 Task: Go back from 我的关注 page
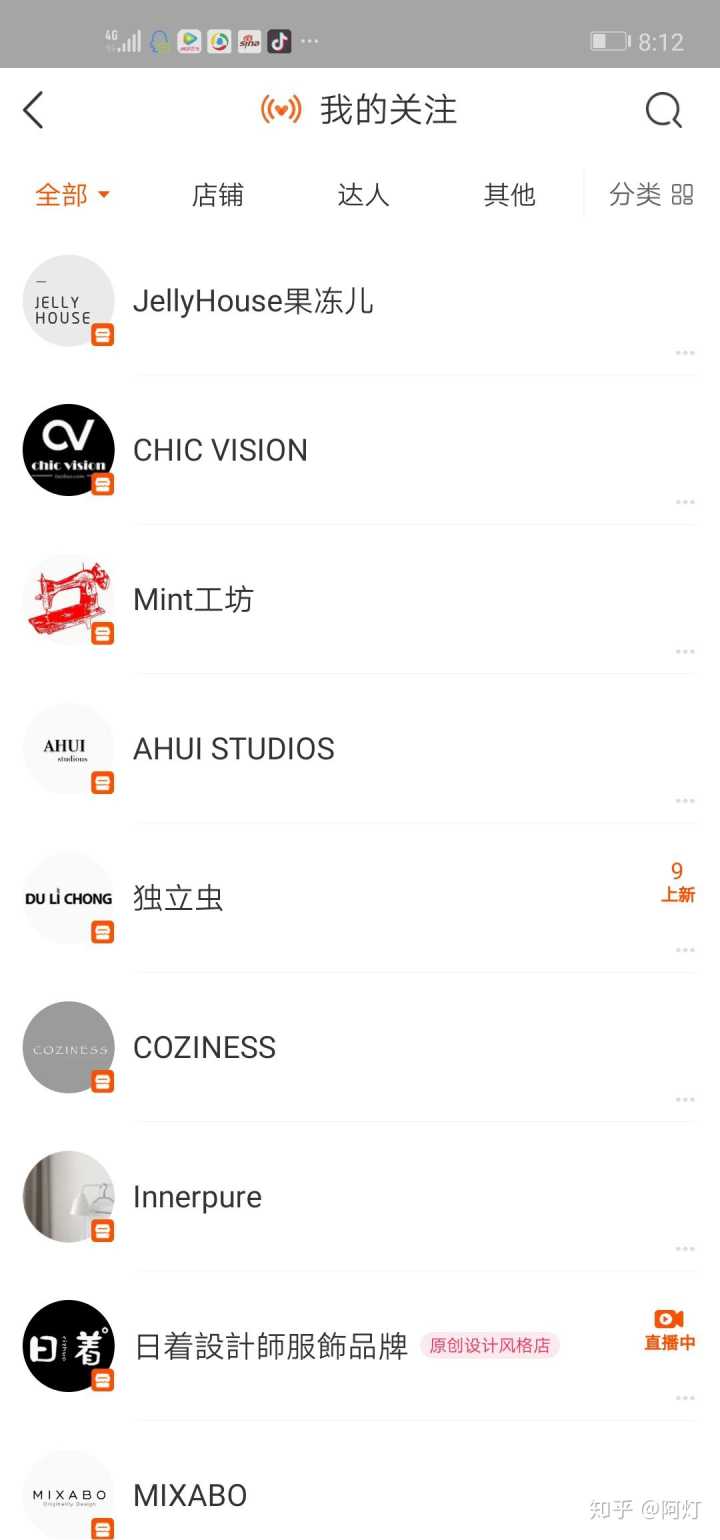coord(34,110)
